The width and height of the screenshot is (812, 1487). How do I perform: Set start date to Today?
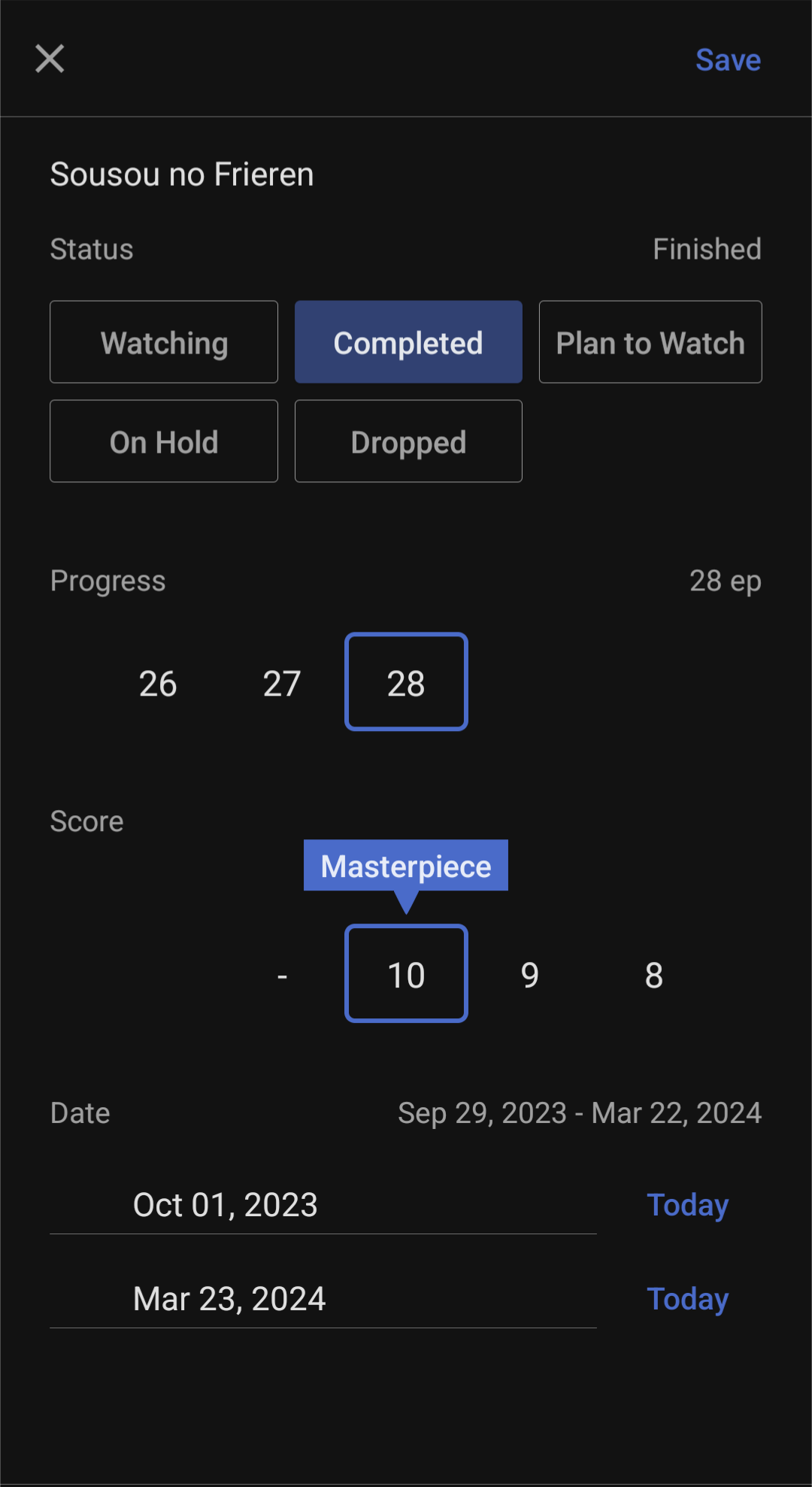(x=687, y=1205)
